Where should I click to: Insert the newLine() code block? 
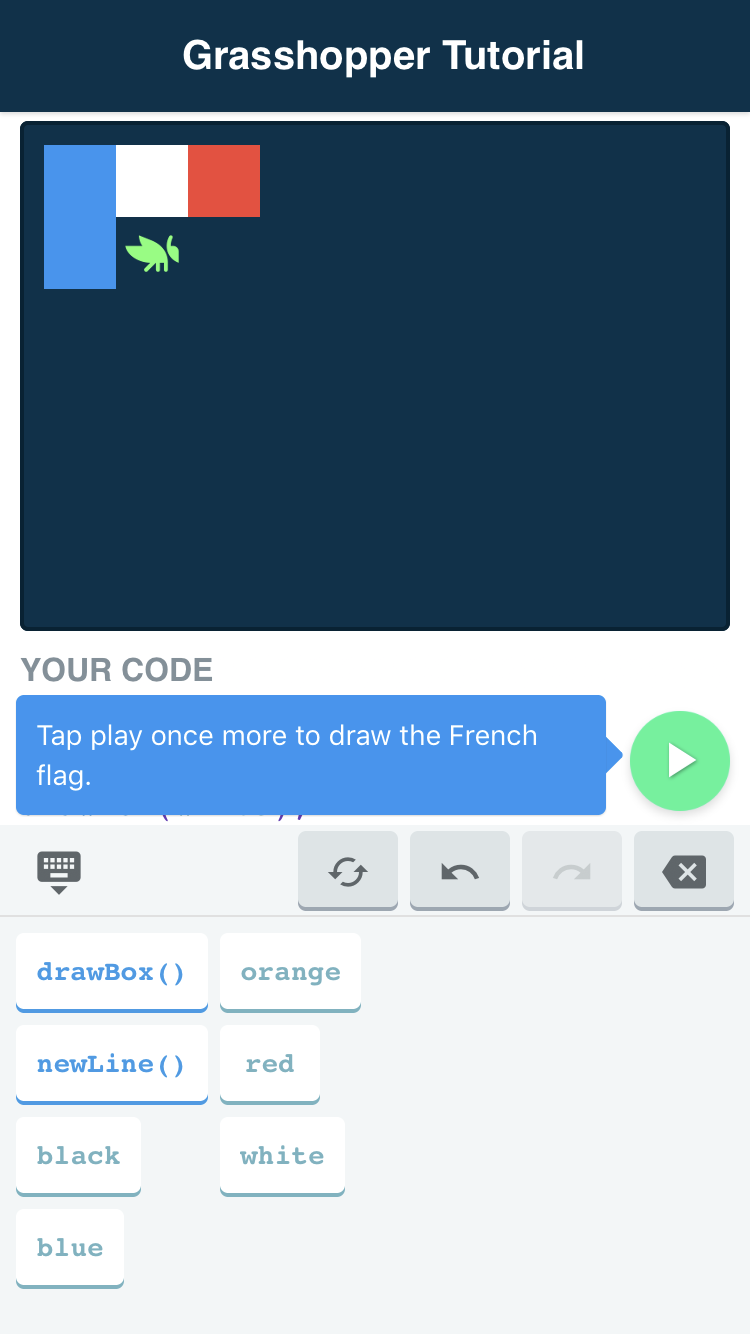(112, 1064)
